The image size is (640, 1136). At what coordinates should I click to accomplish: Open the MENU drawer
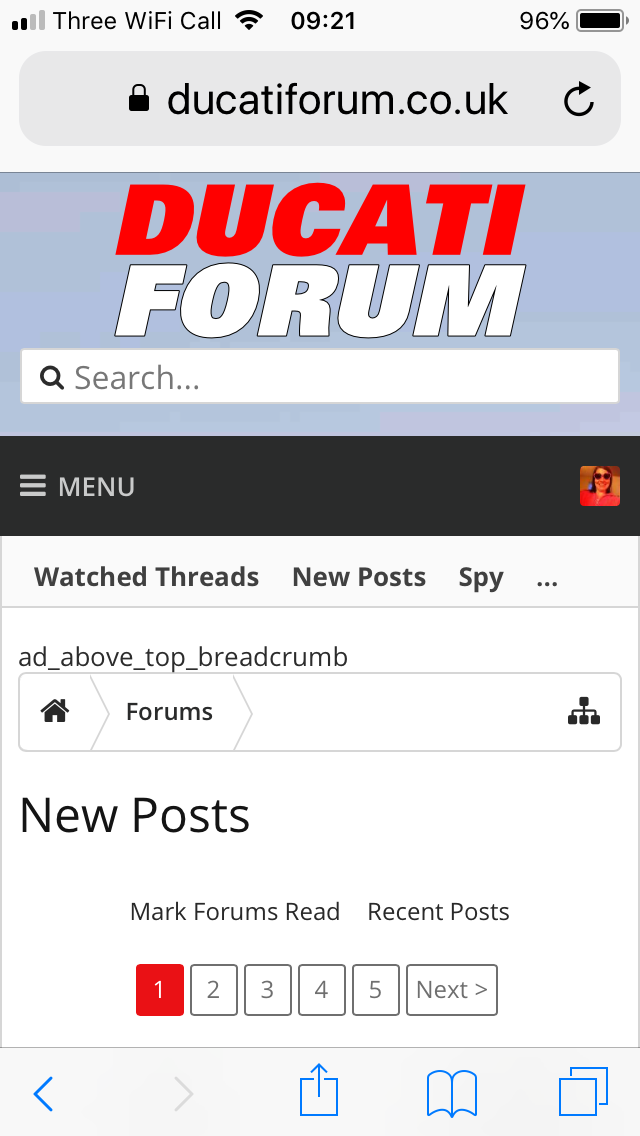point(77,487)
